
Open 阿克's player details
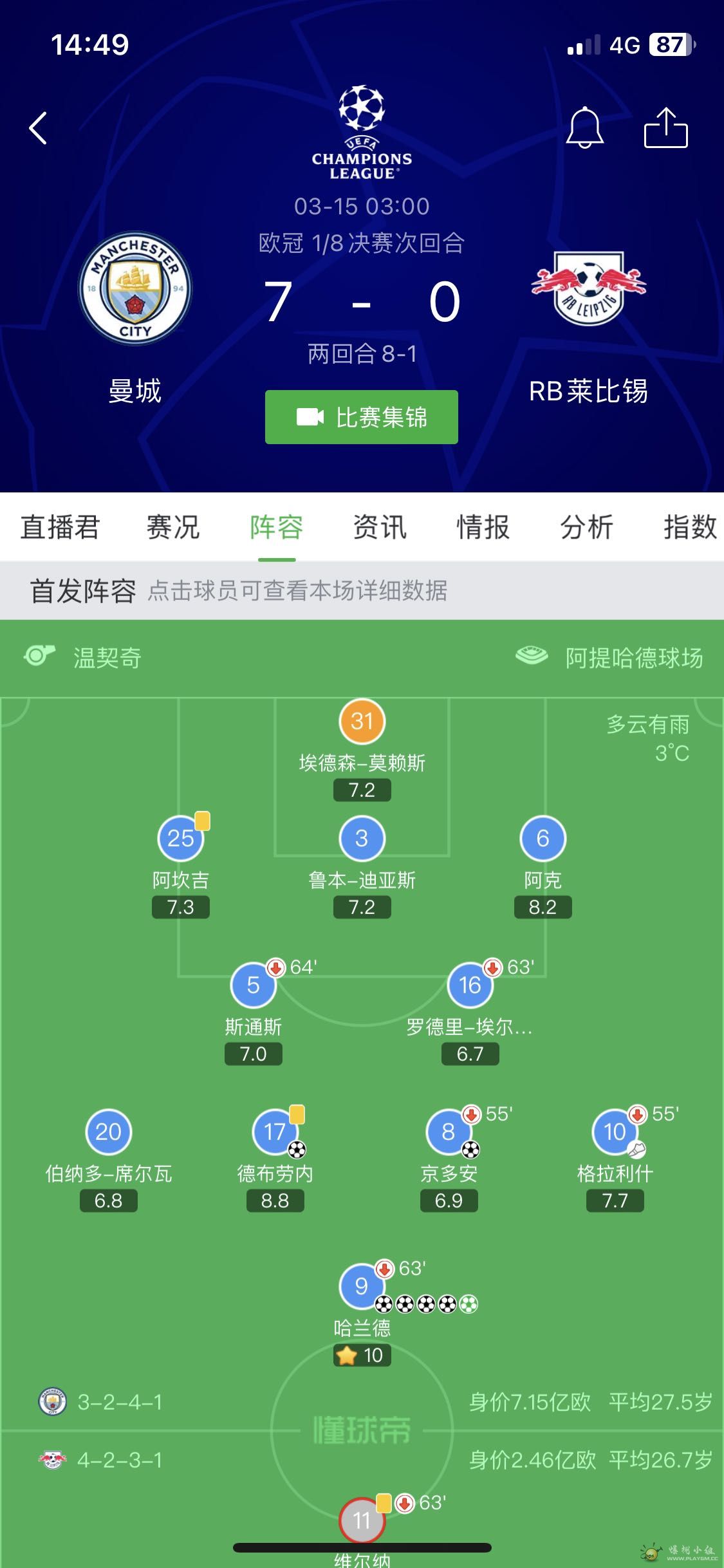543,839
